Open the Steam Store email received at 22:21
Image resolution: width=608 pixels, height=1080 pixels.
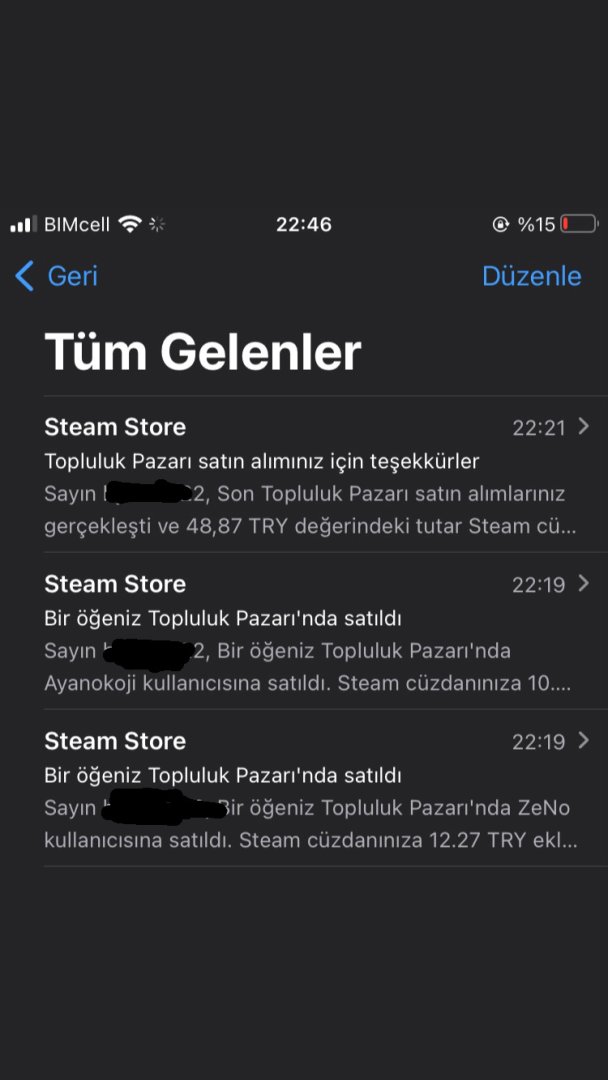click(310, 476)
